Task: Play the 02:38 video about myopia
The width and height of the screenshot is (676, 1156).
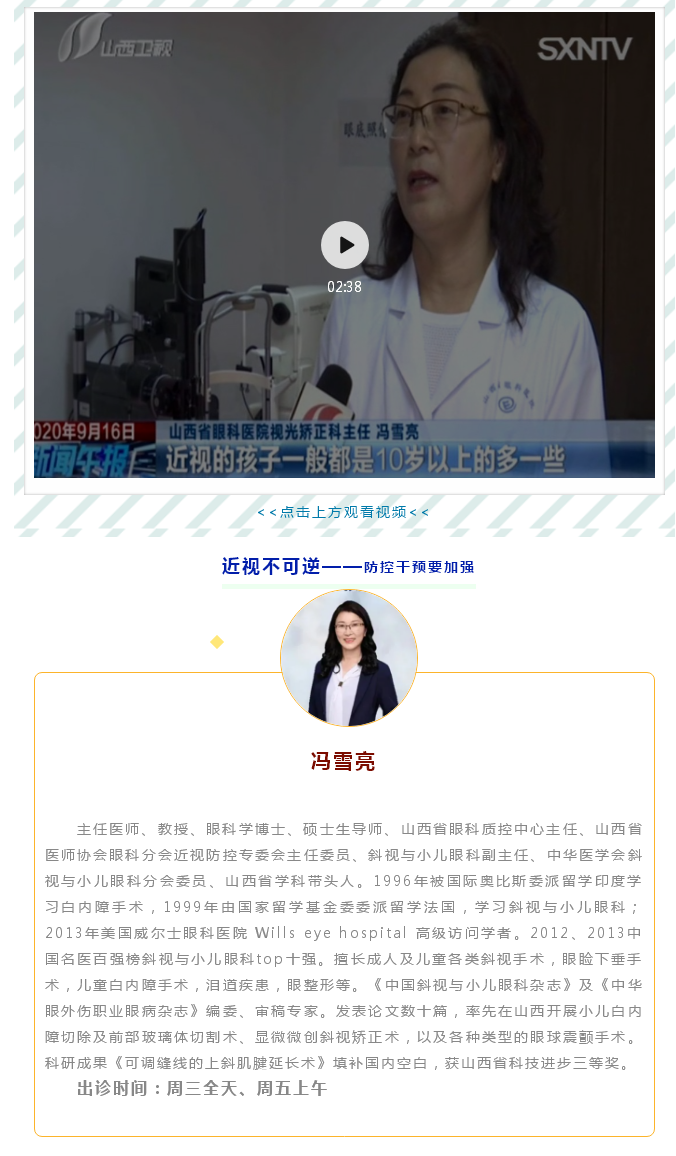Action: (344, 245)
